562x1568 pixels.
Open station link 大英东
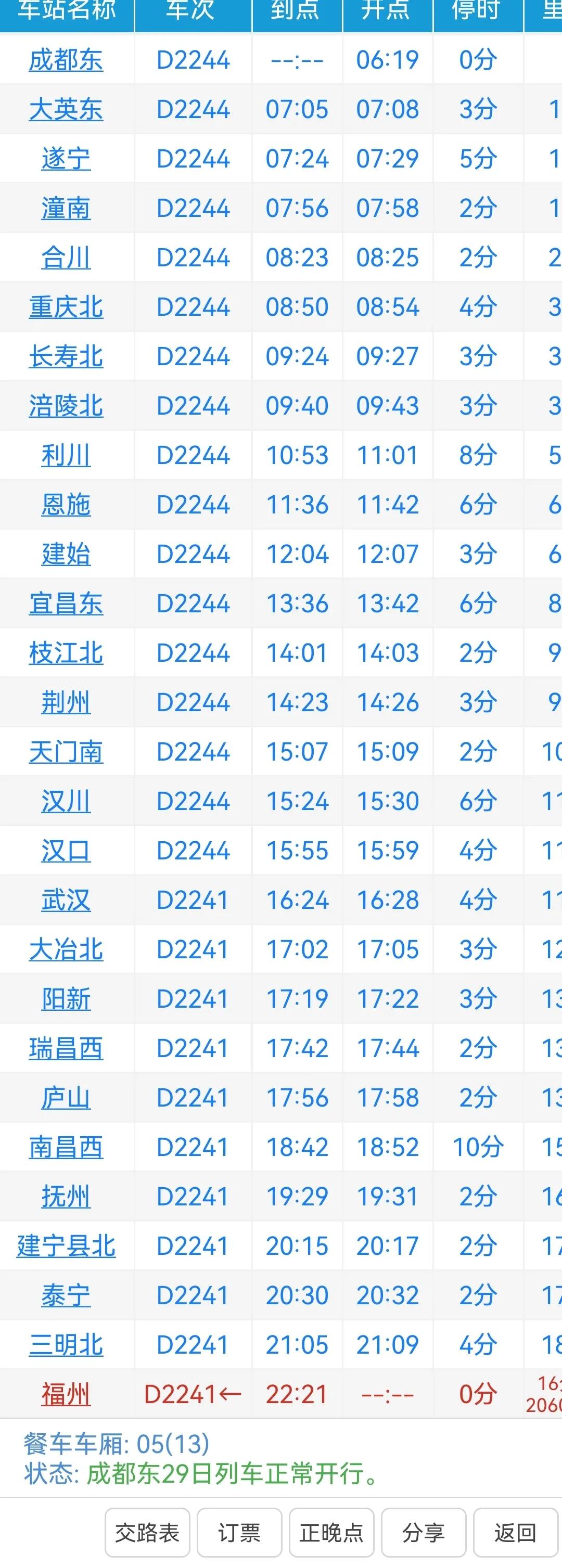(66, 110)
